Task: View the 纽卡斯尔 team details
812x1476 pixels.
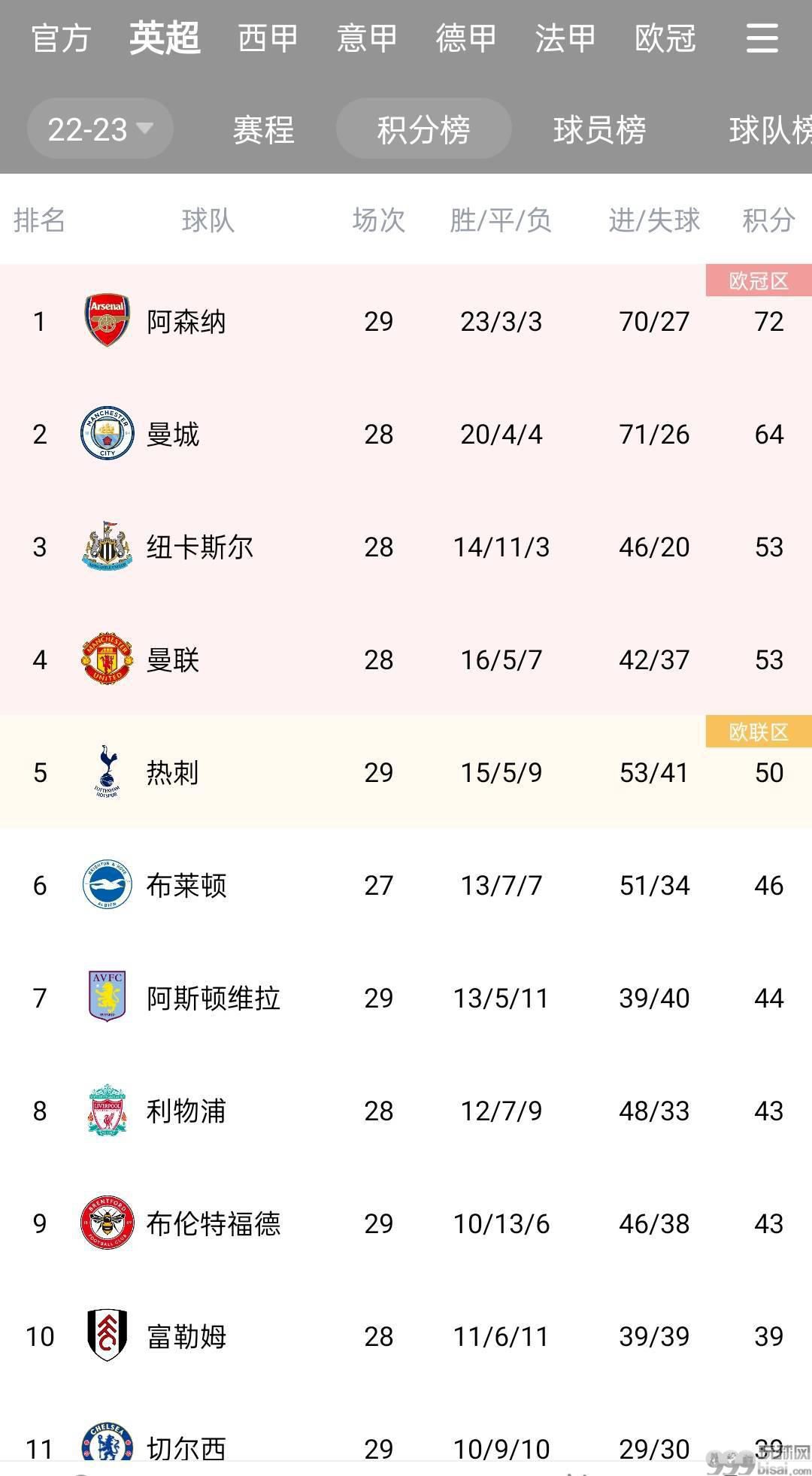Action: [406, 547]
